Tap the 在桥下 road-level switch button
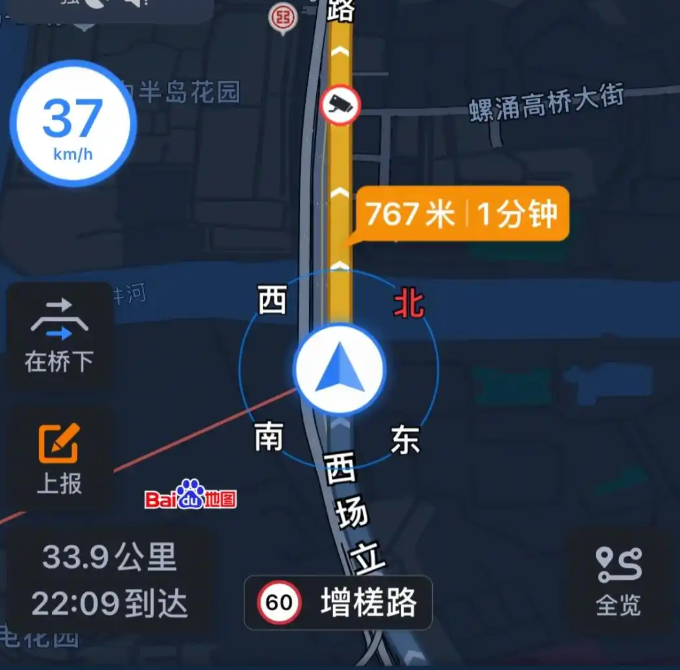This screenshot has width=680, height=670. [x=59, y=334]
